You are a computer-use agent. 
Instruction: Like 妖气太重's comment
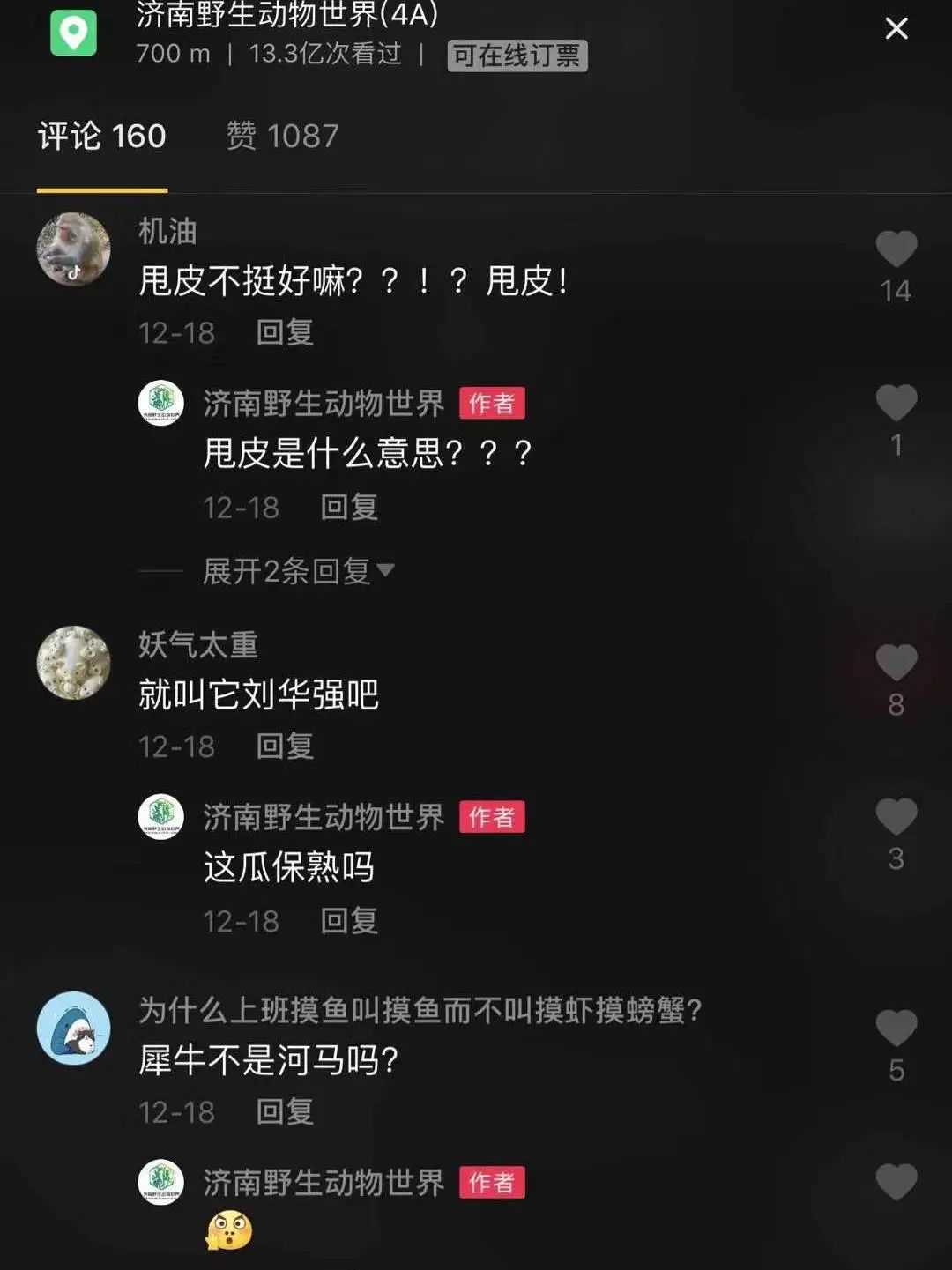point(896,663)
